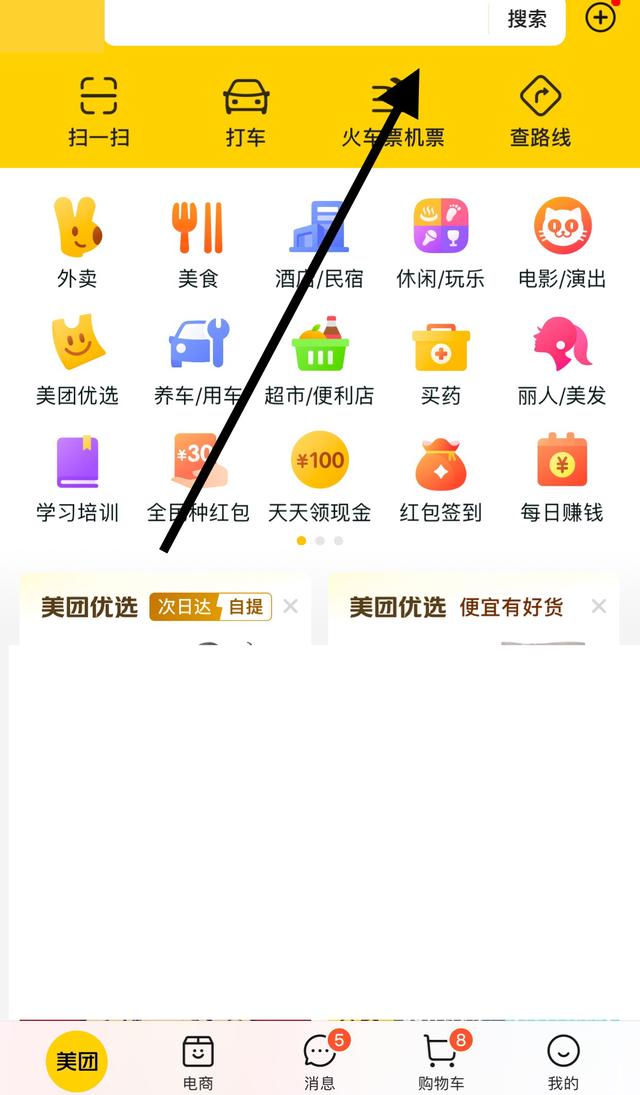This screenshot has width=640, height=1095.
Task: Open 外卖 food delivery
Action: point(77,243)
